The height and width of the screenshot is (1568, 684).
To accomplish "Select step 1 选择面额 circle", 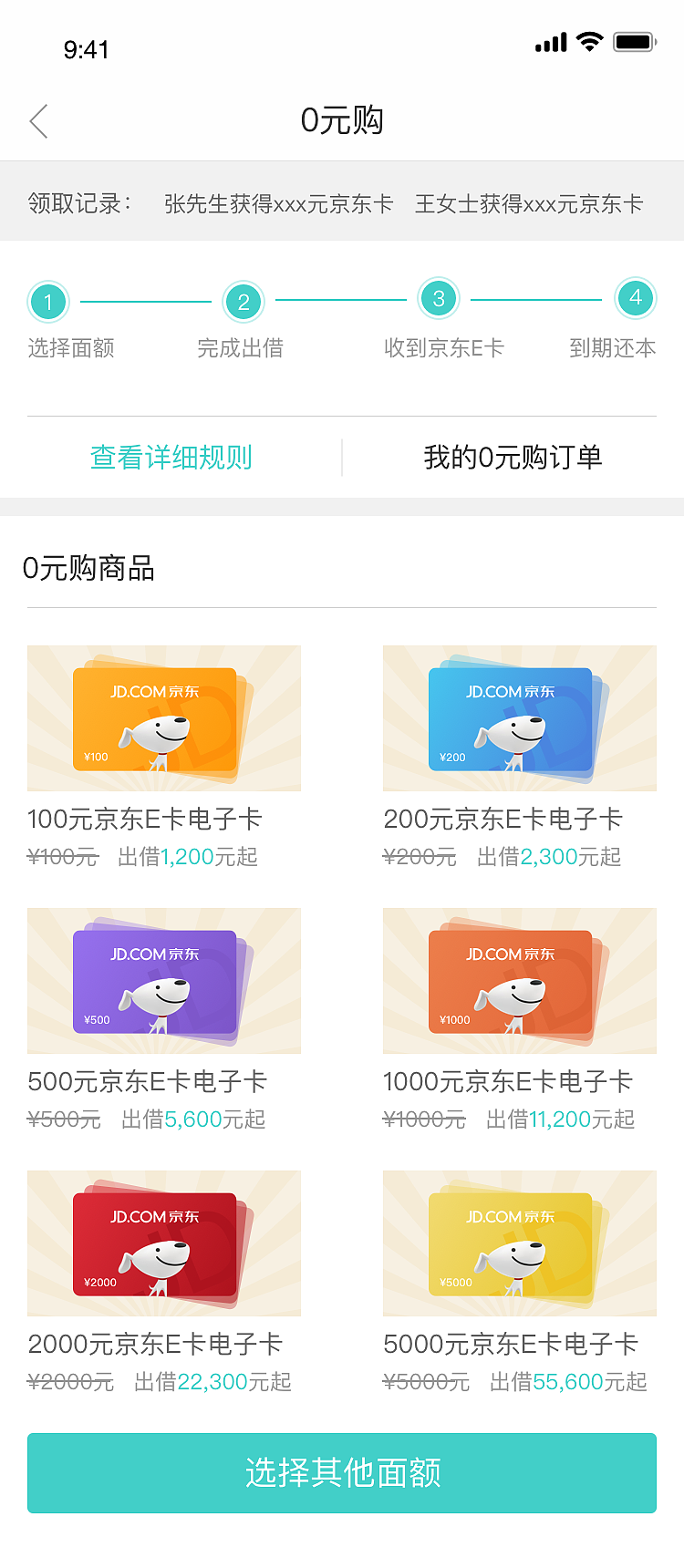I will click(48, 301).
